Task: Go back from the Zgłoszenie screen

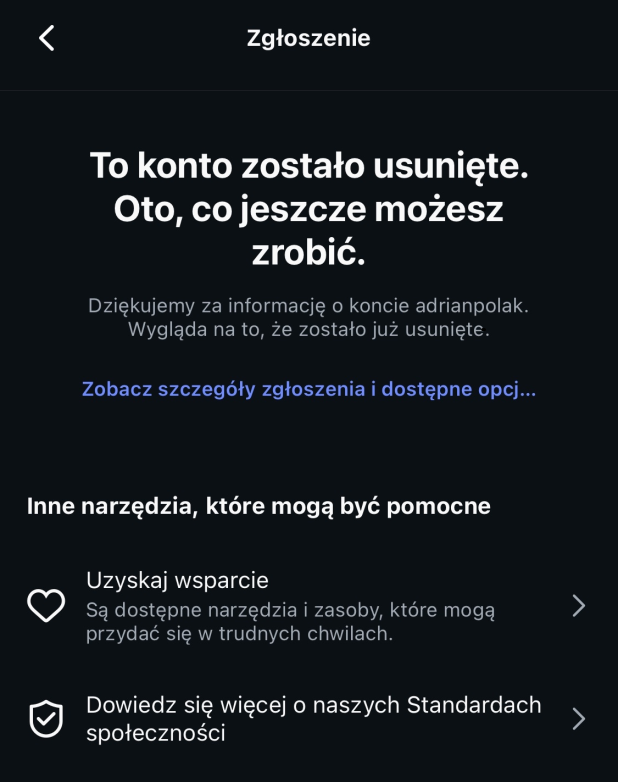Action: click(x=47, y=39)
